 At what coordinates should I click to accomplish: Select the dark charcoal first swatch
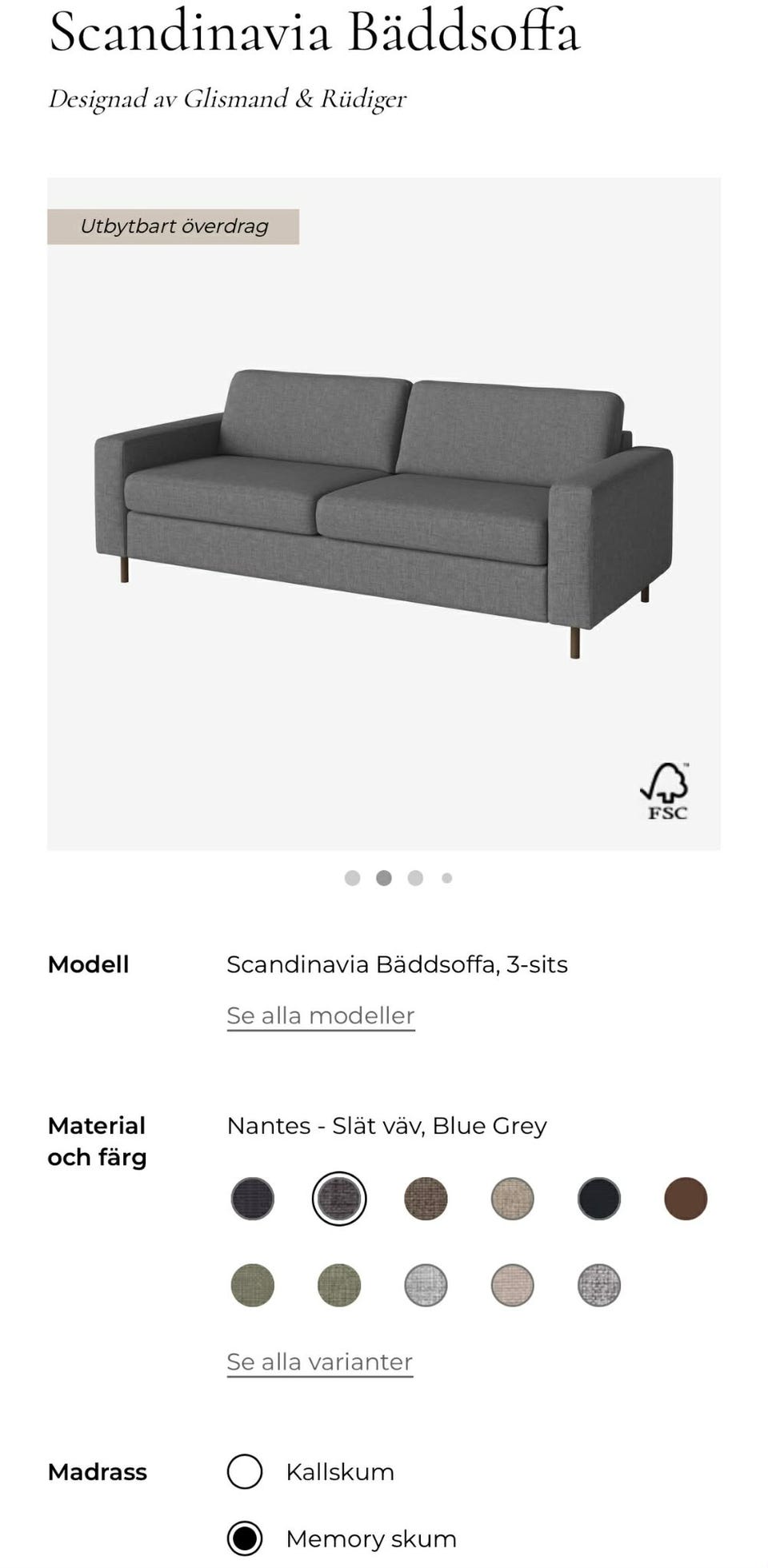[252, 1199]
